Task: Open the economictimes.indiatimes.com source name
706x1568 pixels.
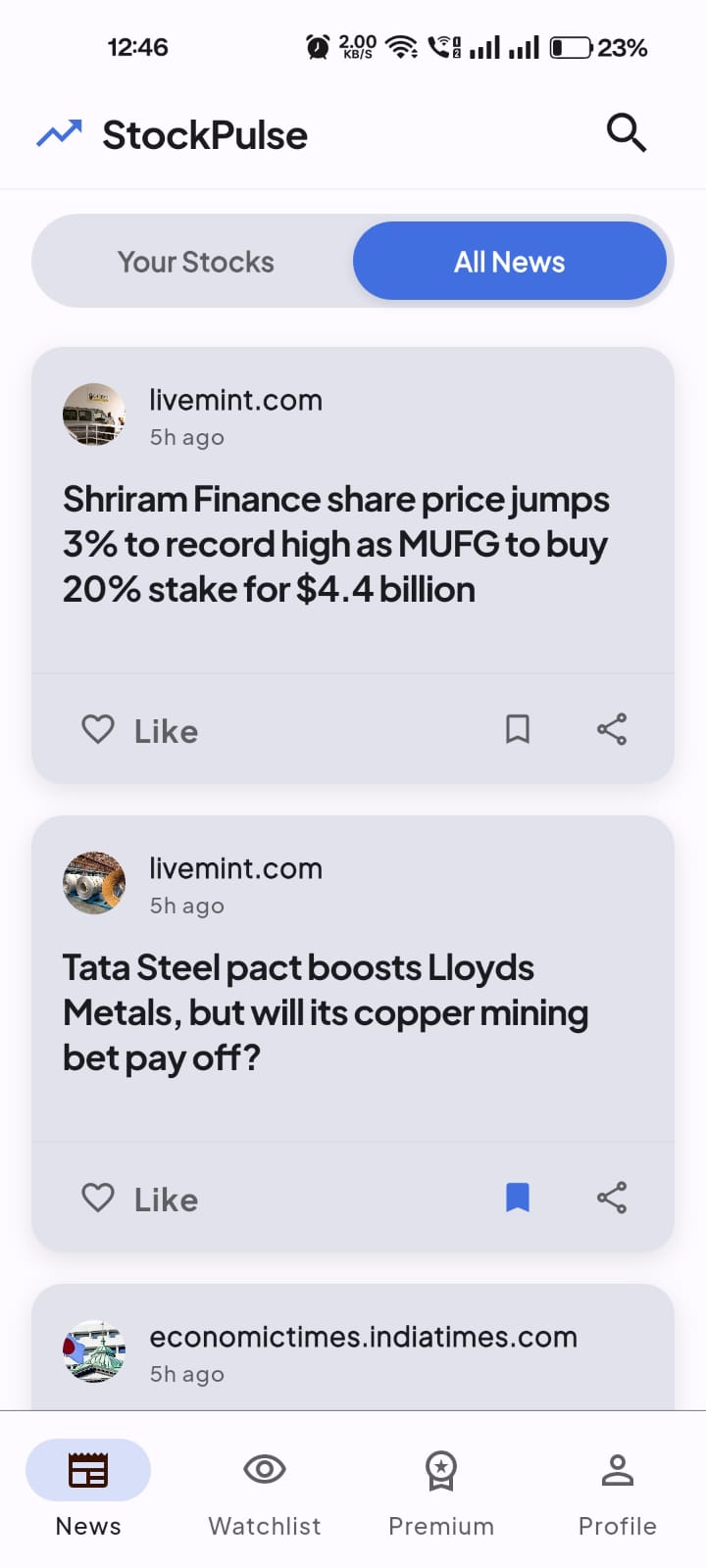Action: (x=364, y=1336)
